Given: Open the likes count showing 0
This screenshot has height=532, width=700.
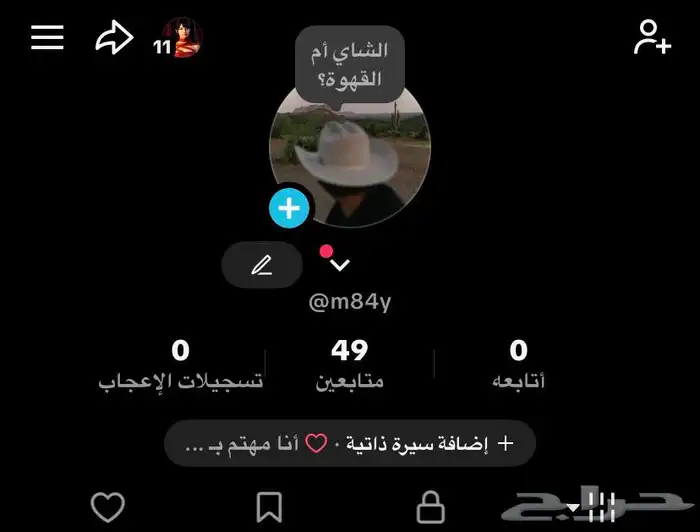Looking at the screenshot, I should (180, 364).
